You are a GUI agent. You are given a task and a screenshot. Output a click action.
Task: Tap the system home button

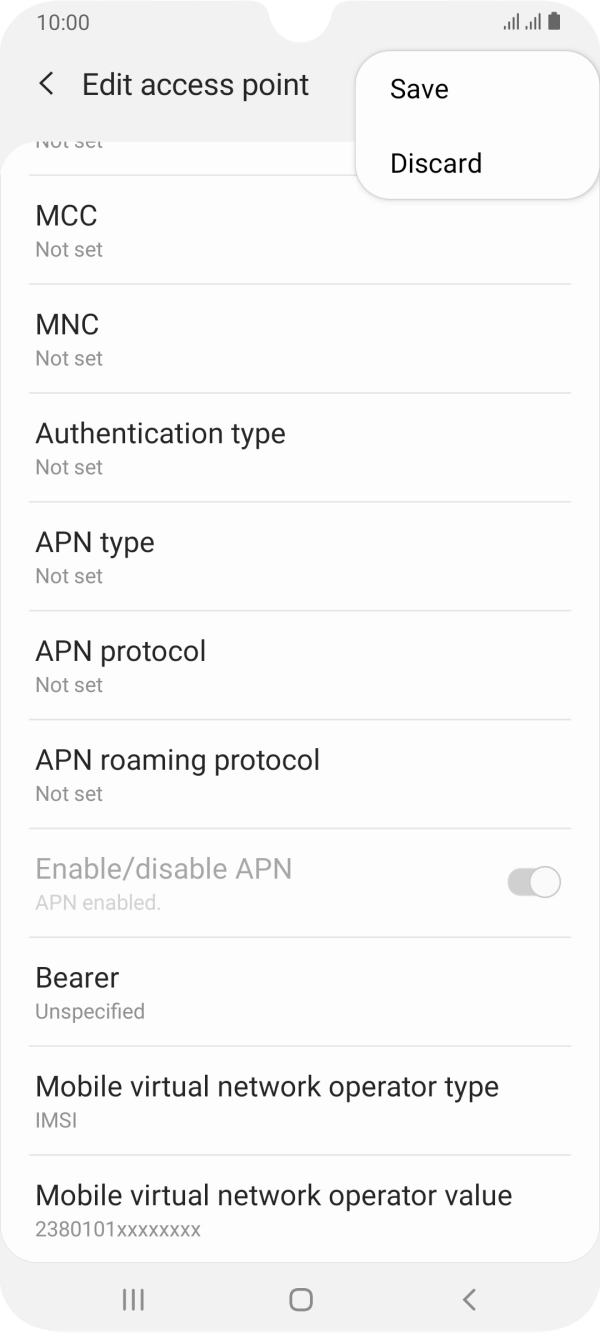tap(300, 1299)
